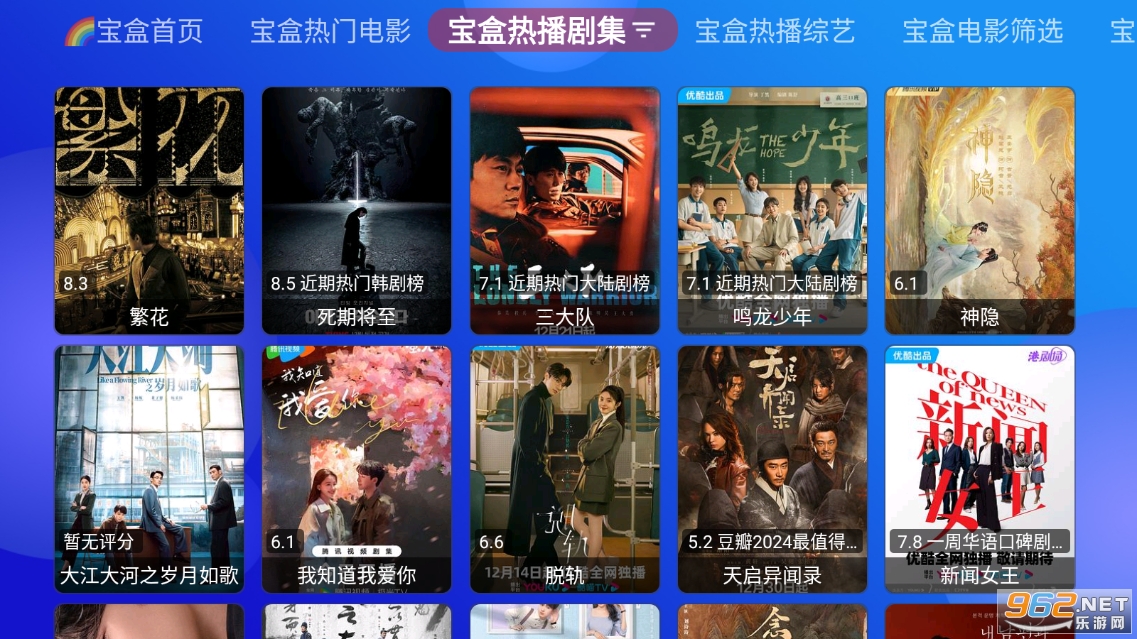Select the 宝盒电影筛选 tab
This screenshot has height=639, width=1137.
982,31
